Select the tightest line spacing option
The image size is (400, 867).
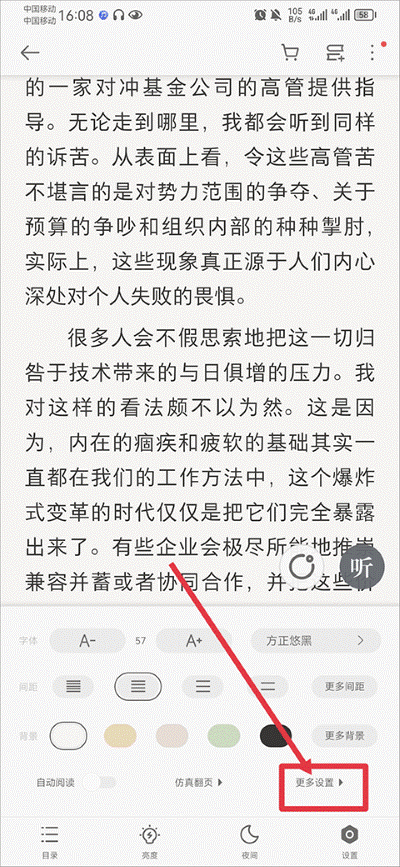(x=73, y=687)
